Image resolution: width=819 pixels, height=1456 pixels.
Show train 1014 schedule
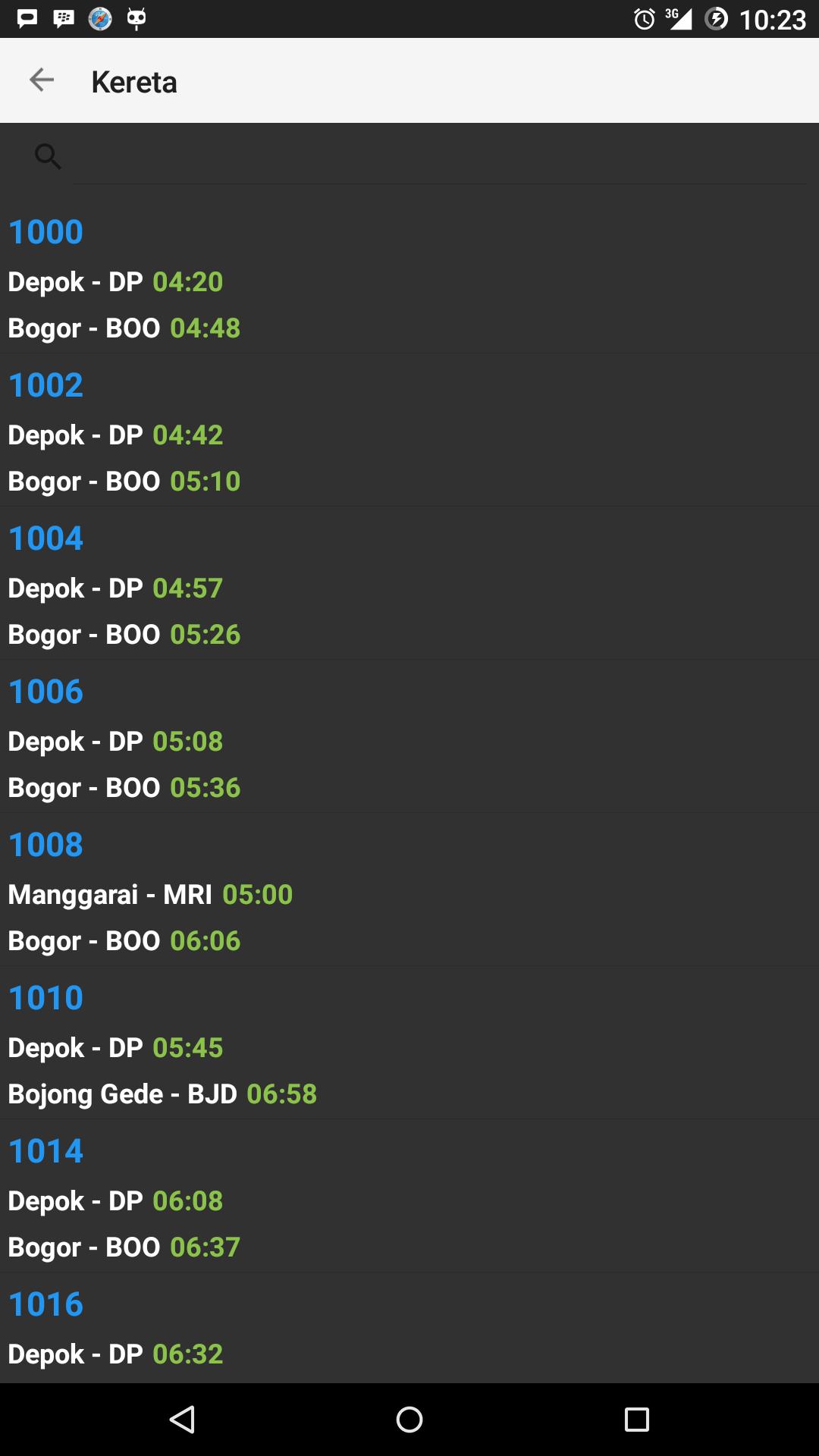[409, 1198]
